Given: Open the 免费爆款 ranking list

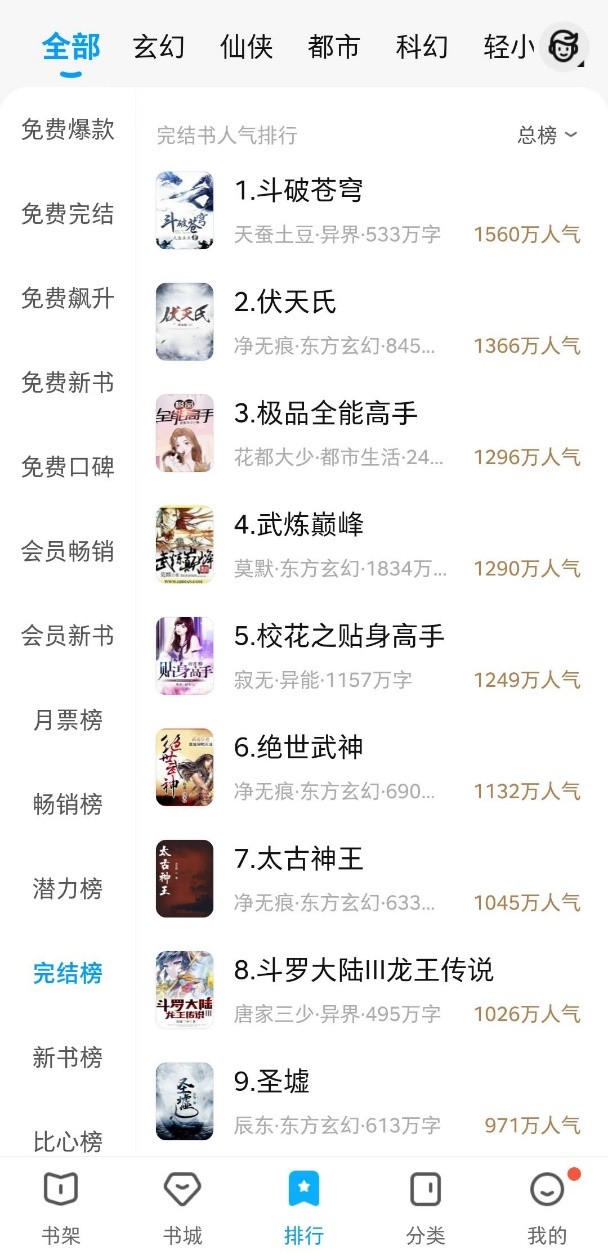Looking at the screenshot, I should pyautogui.click(x=68, y=129).
